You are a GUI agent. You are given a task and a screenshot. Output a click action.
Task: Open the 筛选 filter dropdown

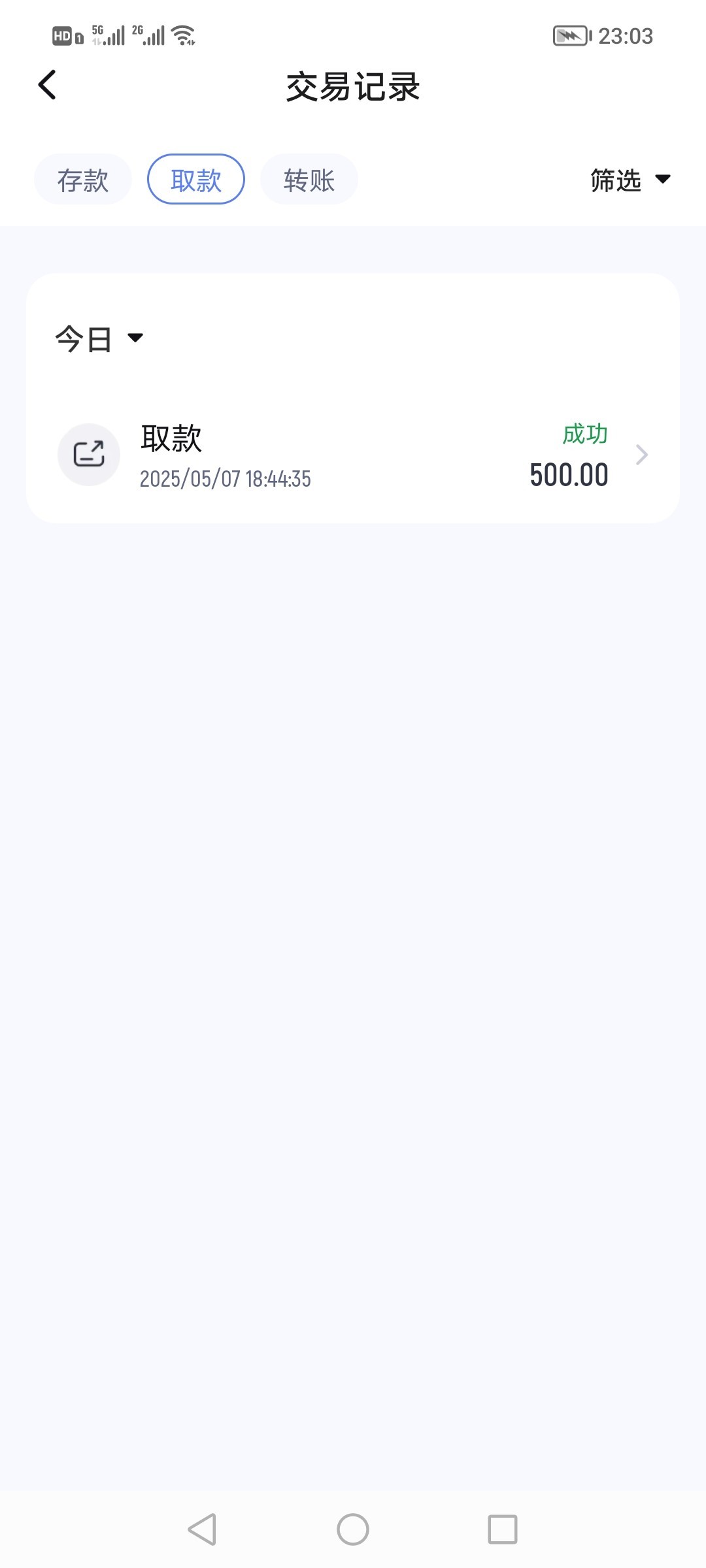coord(630,180)
